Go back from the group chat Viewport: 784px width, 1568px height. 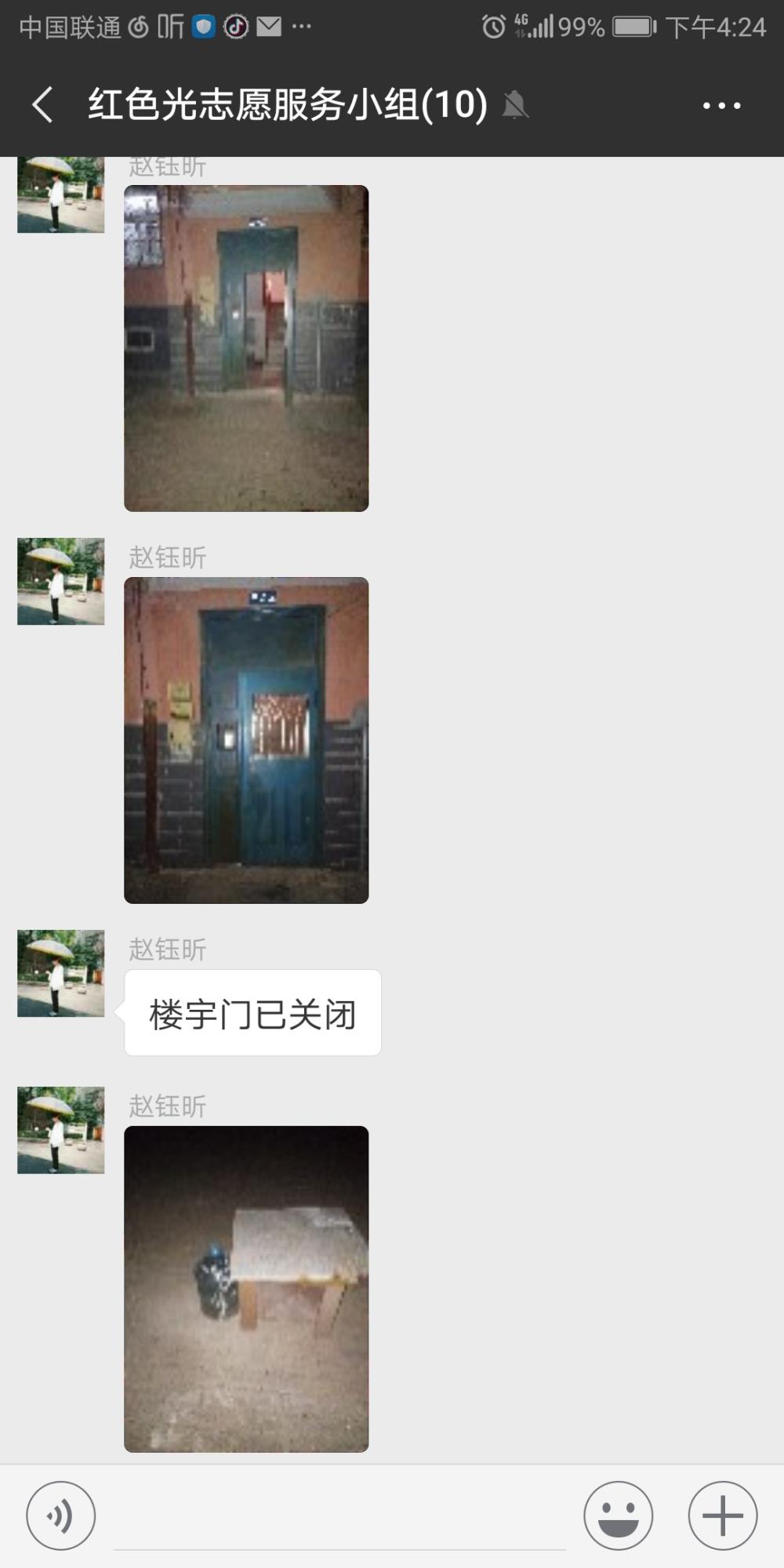[x=43, y=105]
